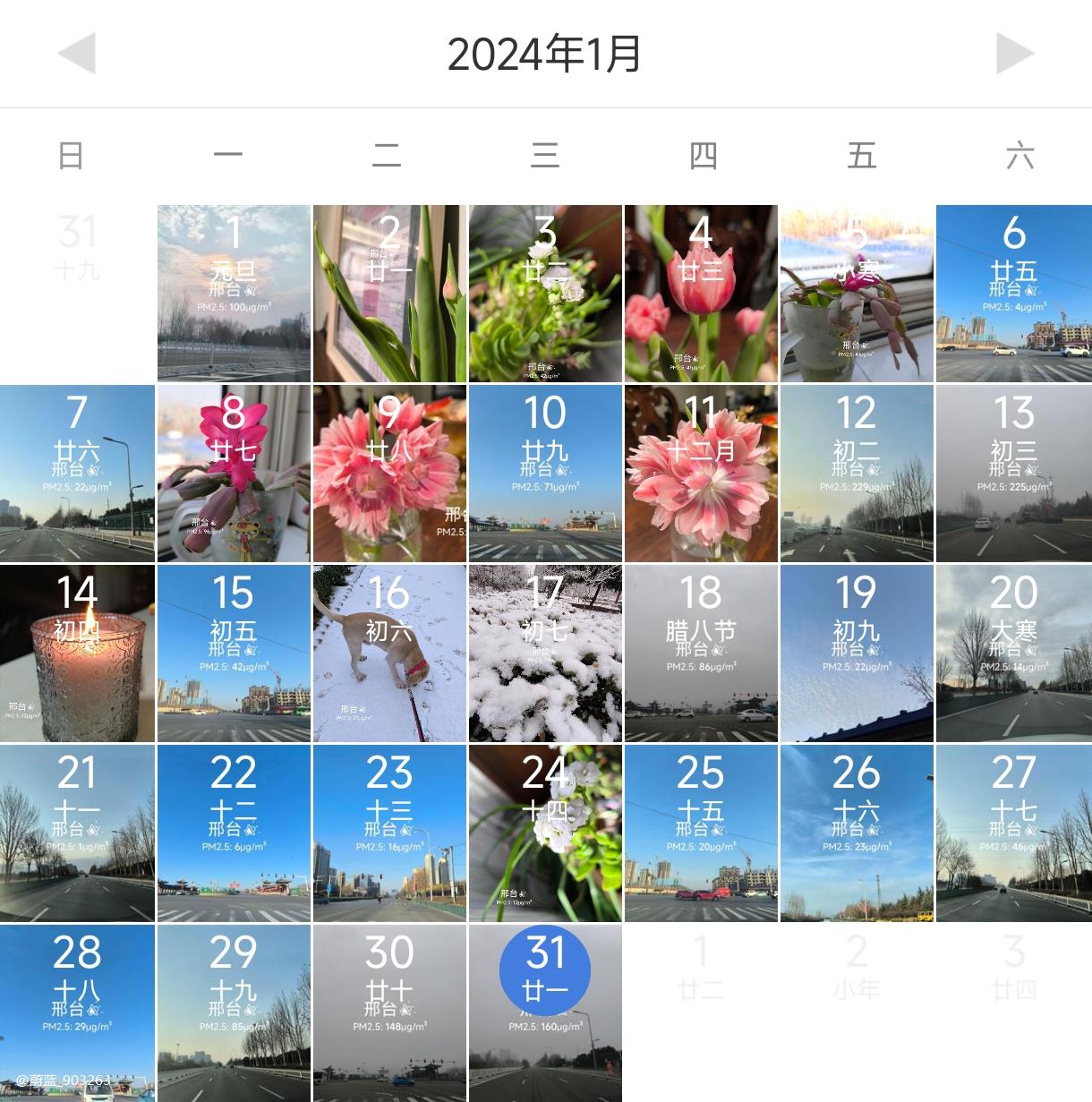Go to the next month
The image size is (1092, 1102).
pos(1014,54)
